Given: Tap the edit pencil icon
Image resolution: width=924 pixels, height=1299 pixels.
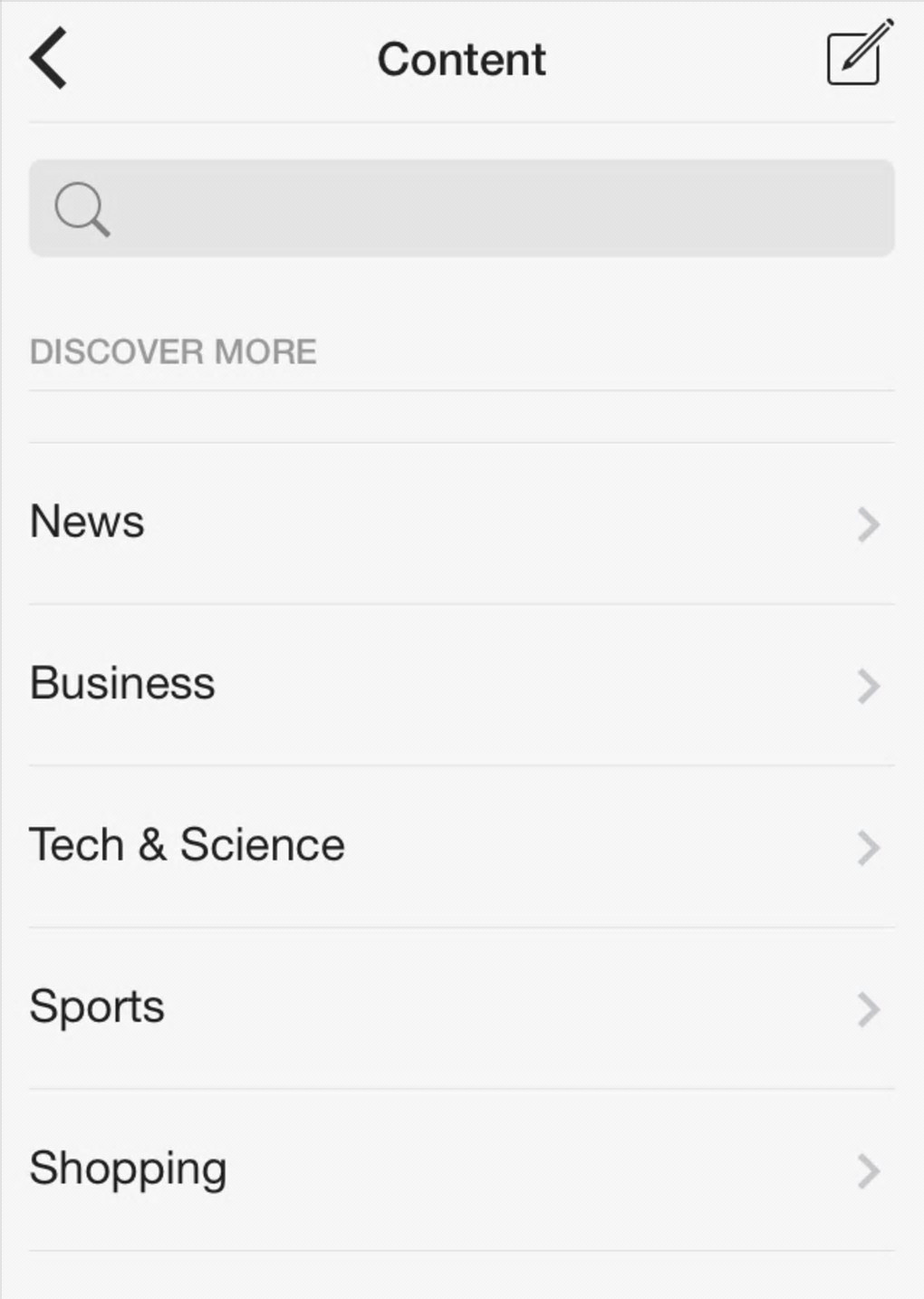Looking at the screenshot, I should (x=857, y=54).
